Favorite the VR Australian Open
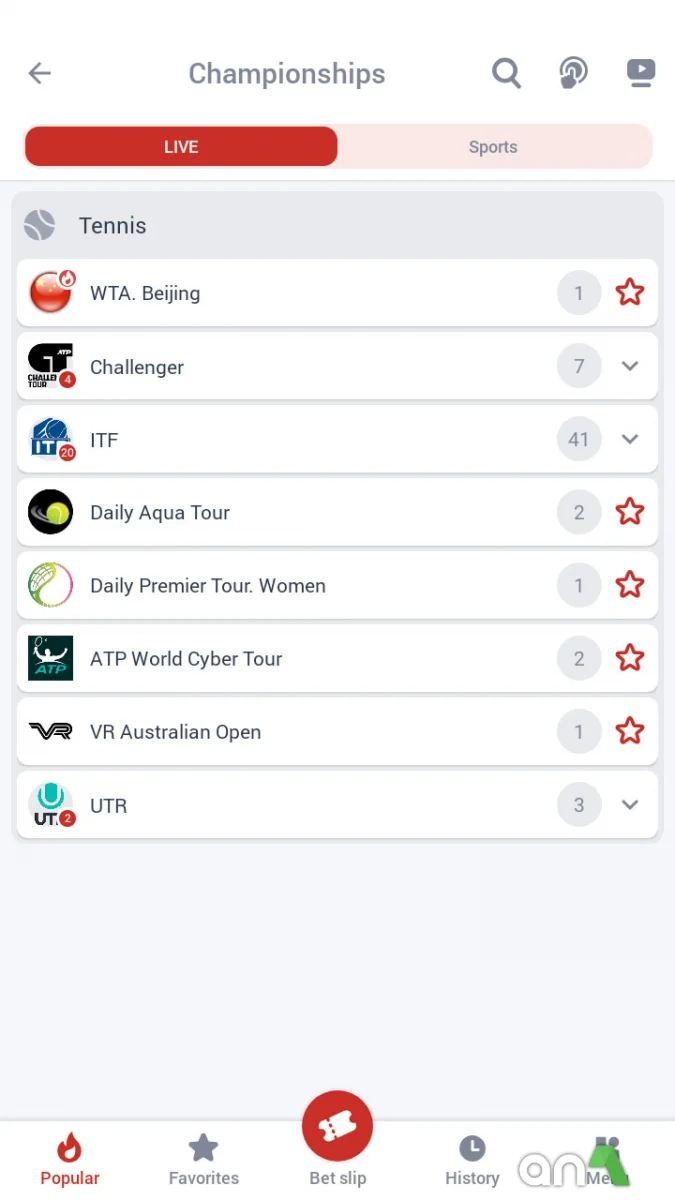The width and height of the screenshot is (675, 1200). click(629, 731)
